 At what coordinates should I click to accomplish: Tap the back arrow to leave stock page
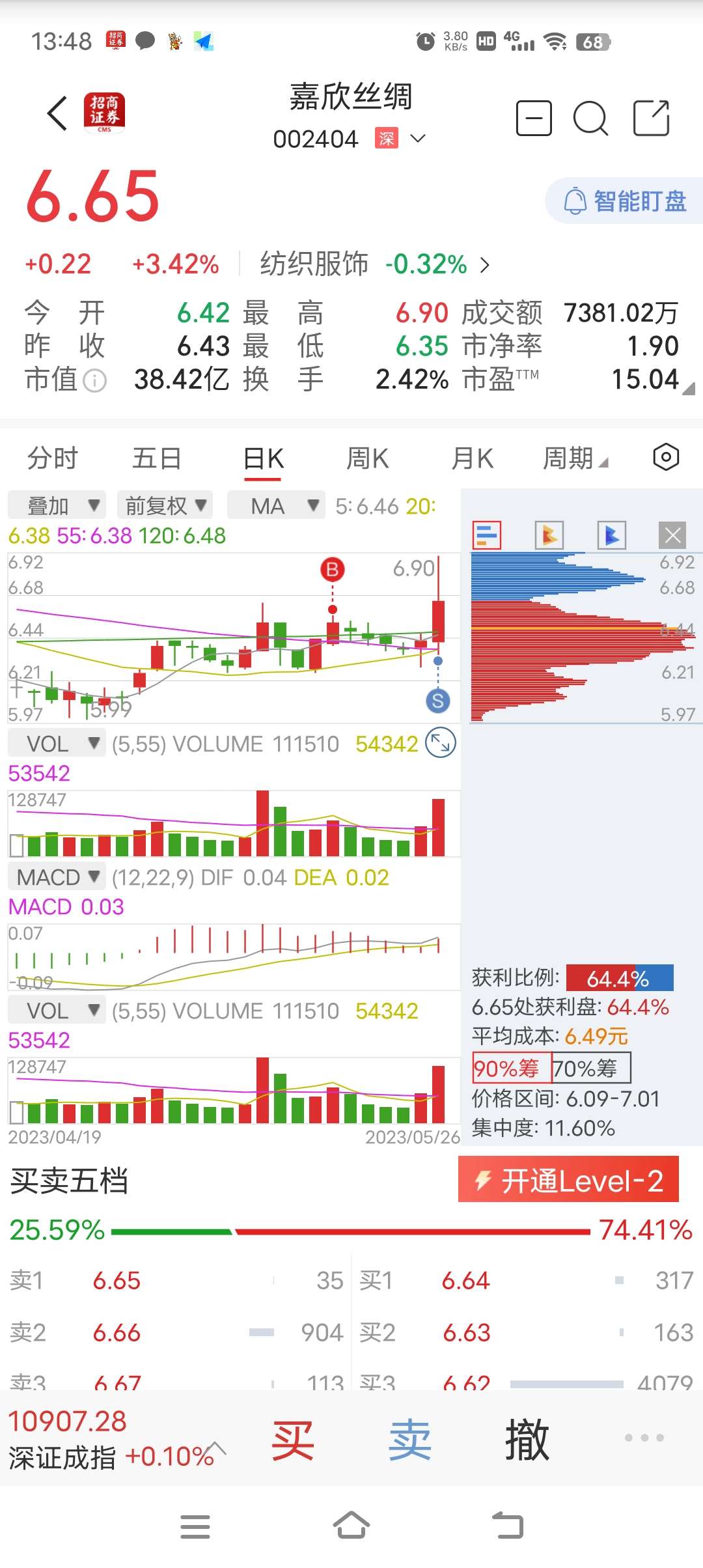point(56,112)
